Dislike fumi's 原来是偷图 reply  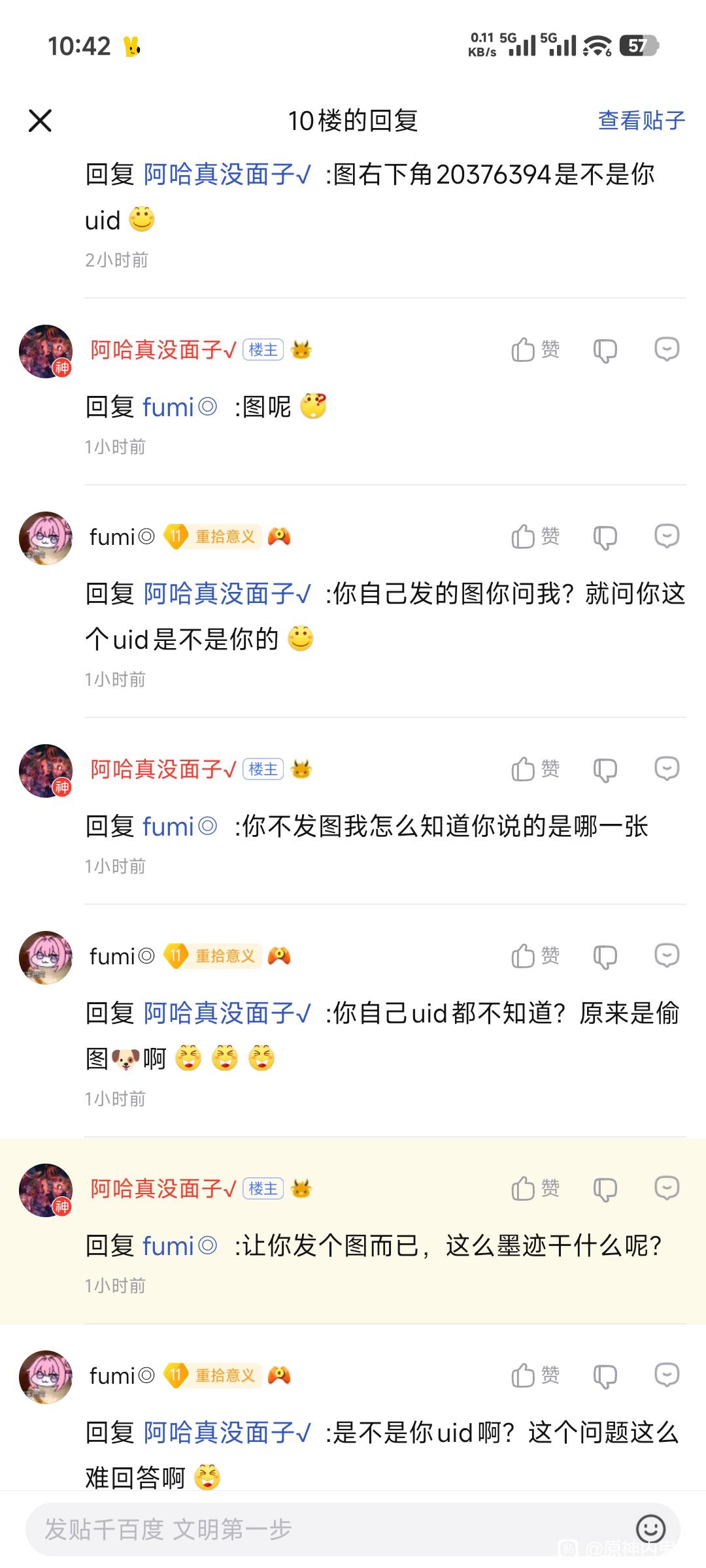pos(605,957)
